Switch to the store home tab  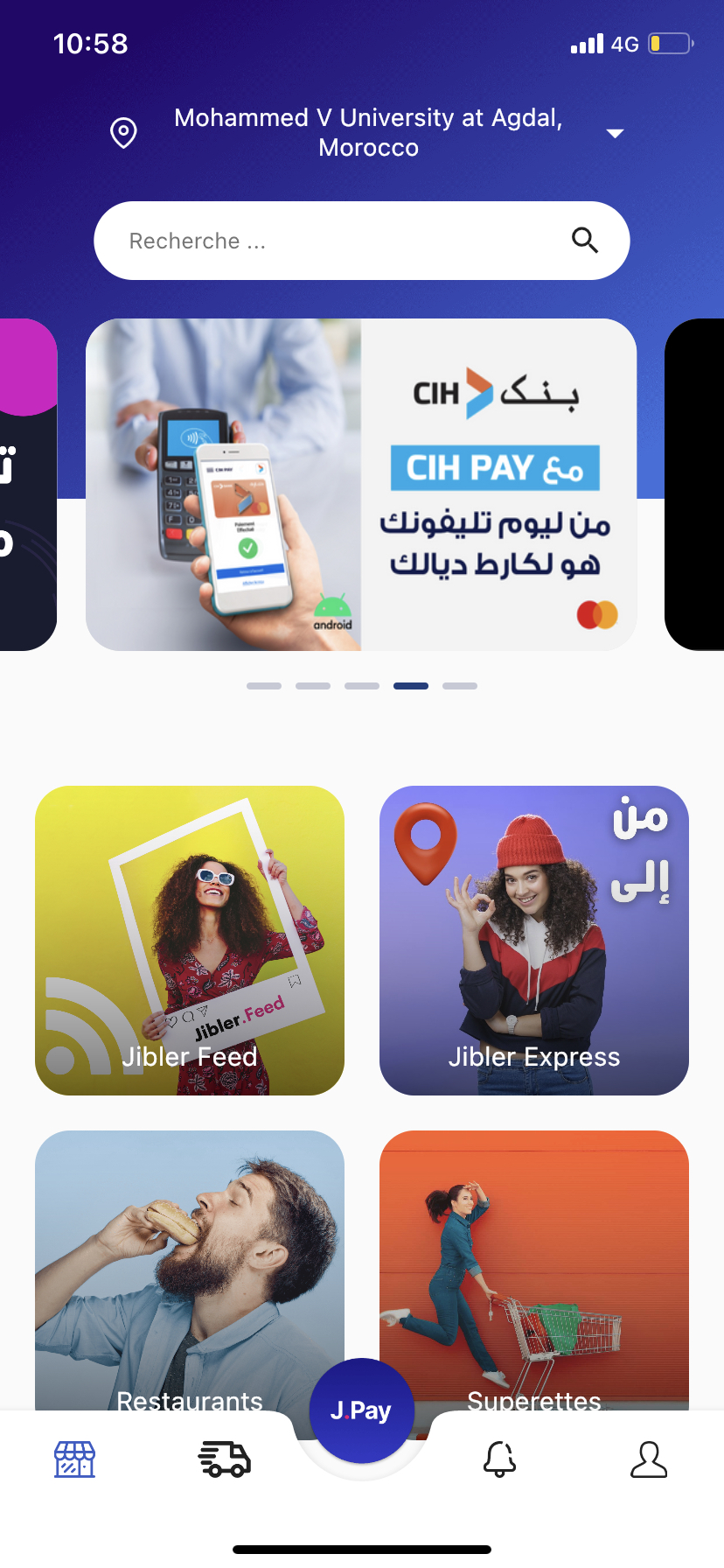tap(75, 1459)
